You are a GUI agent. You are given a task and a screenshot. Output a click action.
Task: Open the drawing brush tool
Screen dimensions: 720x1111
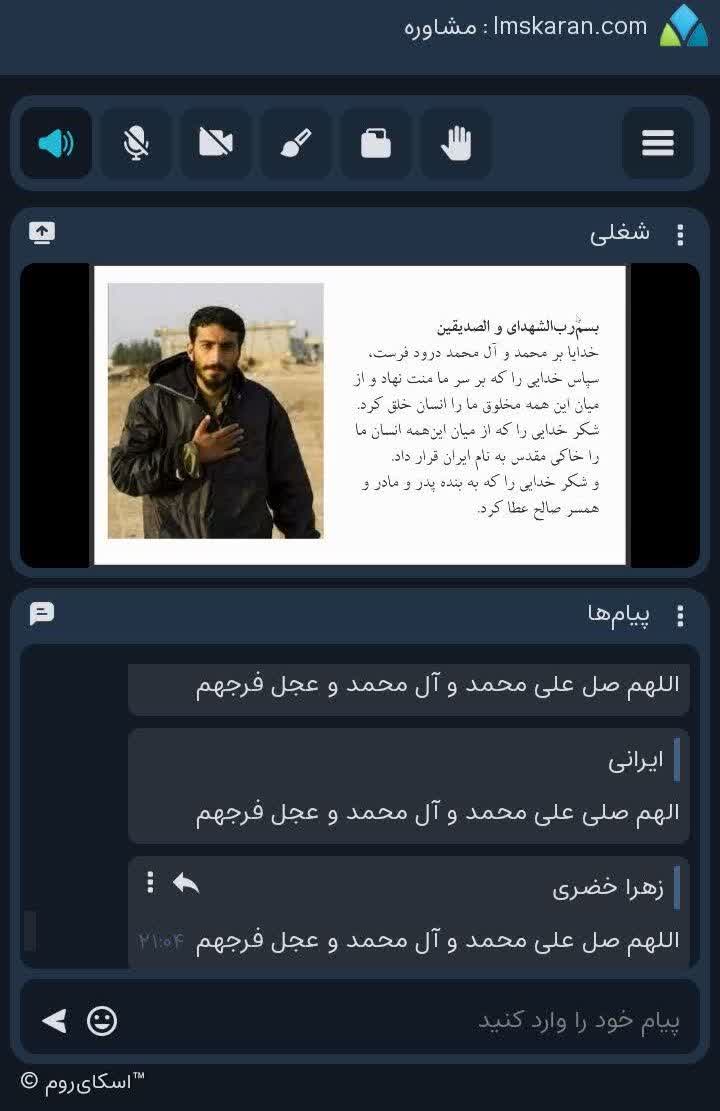pos(296,144)
